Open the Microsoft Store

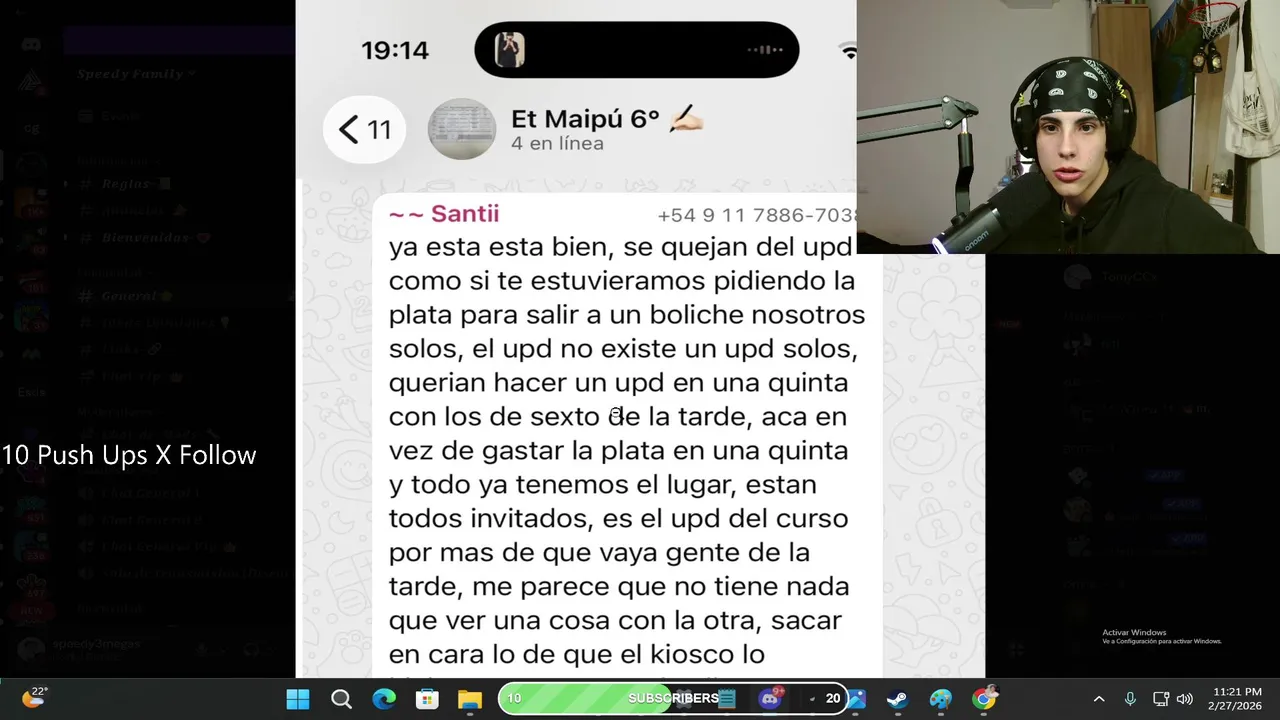(427, 699)
